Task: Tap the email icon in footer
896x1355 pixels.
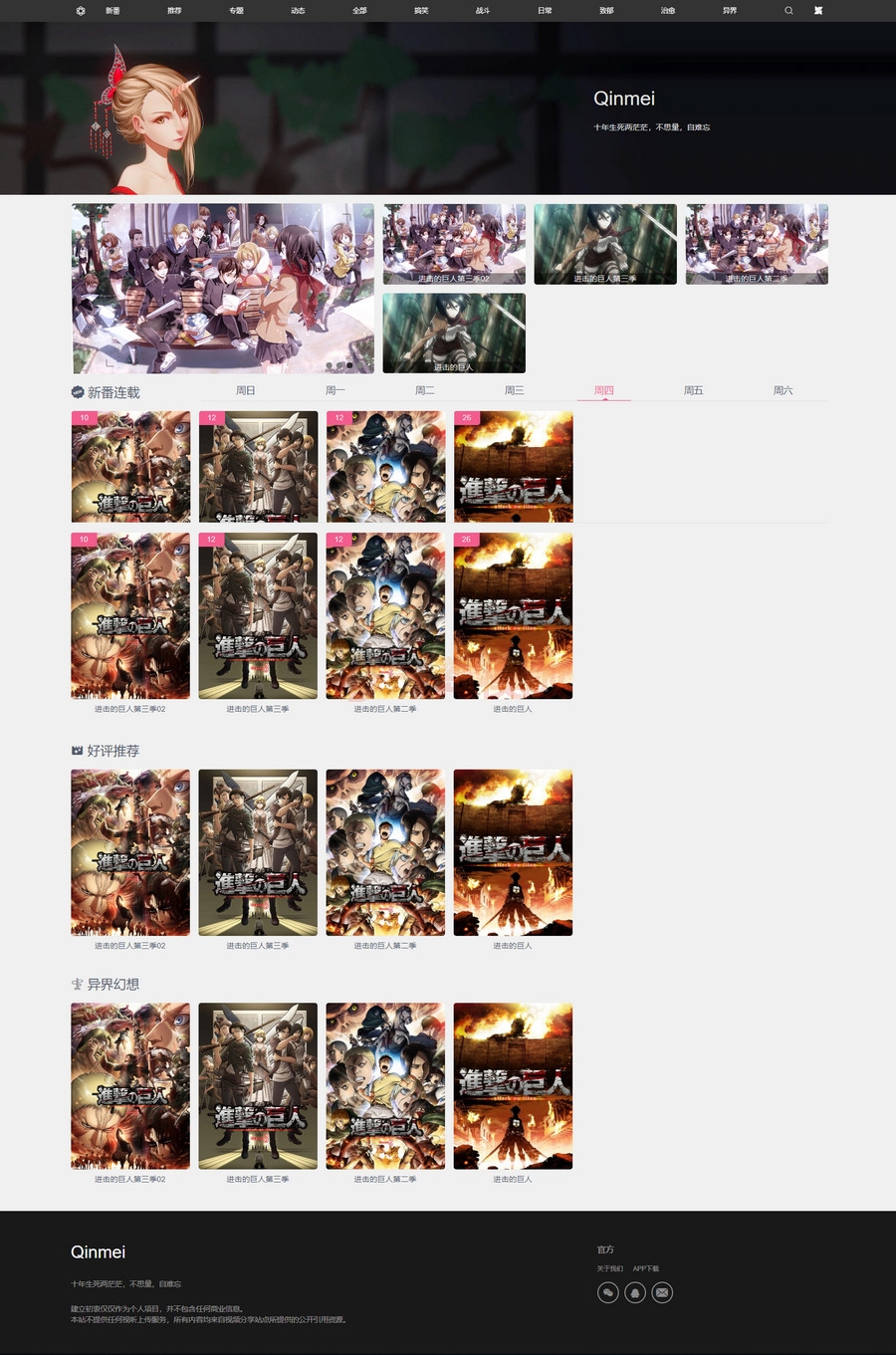Action: coord(662,1292)
